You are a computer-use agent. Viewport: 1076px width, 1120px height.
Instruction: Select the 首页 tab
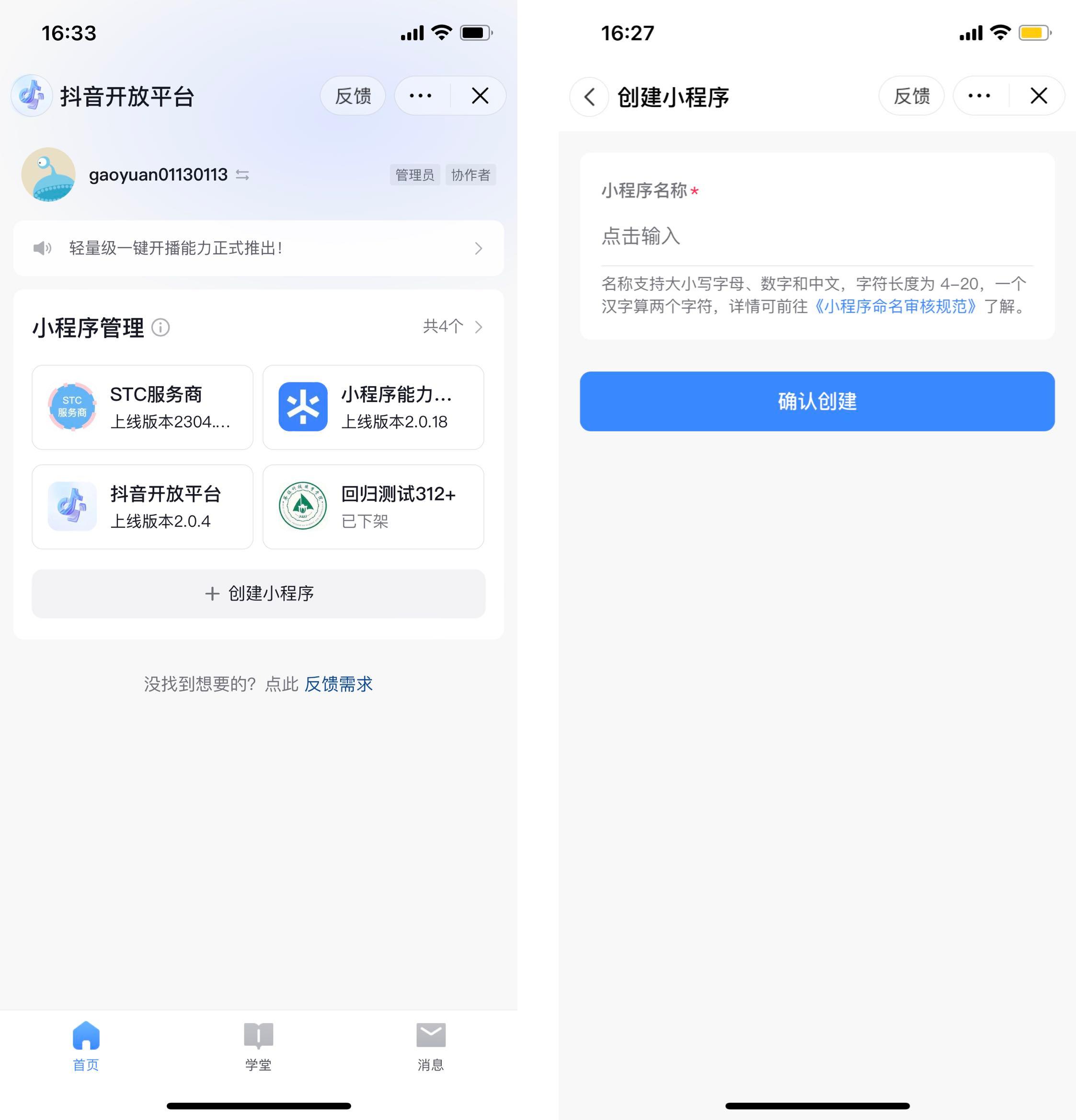pyautogui.click(x=86, y=1047)
